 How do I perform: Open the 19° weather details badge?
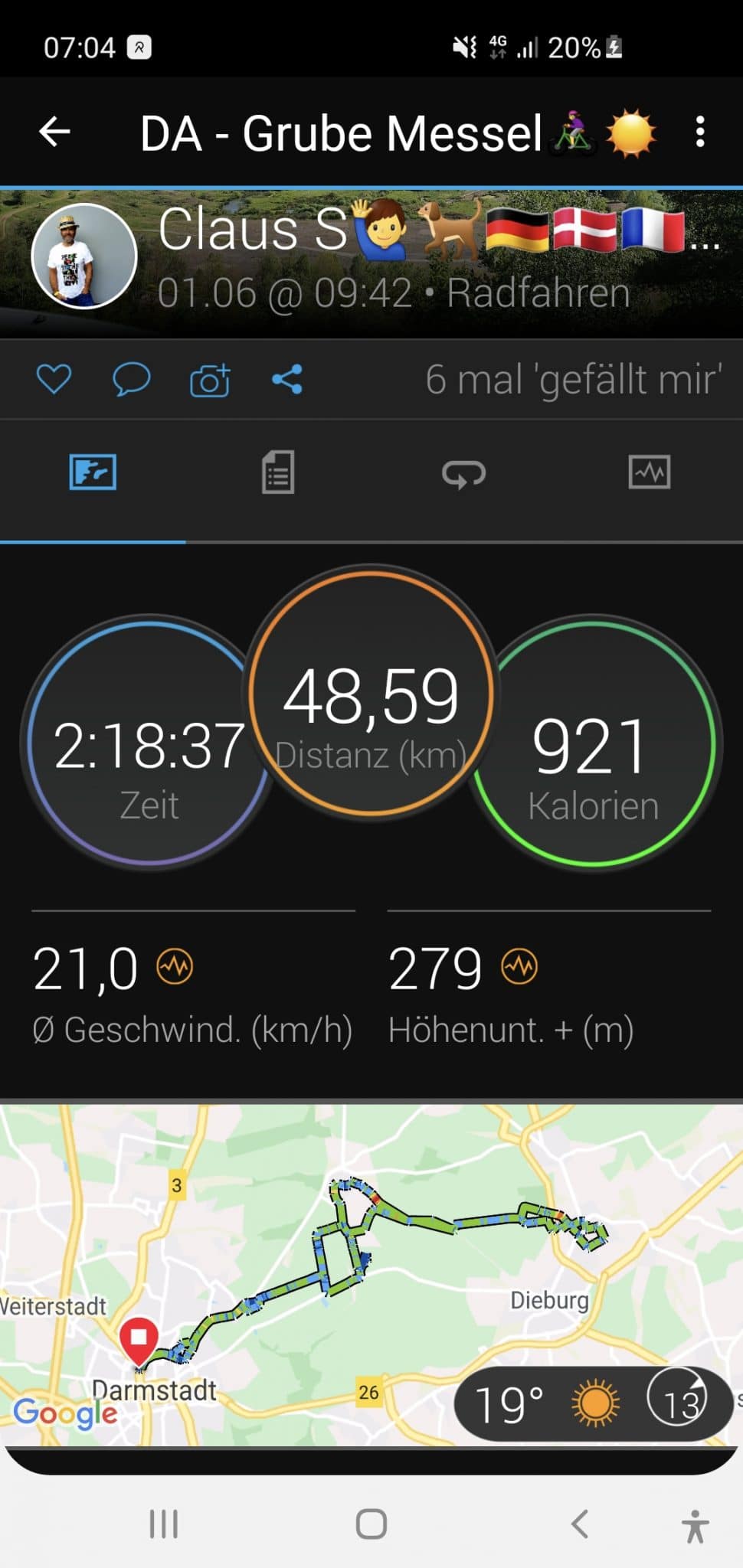(x=594, y=1403)
